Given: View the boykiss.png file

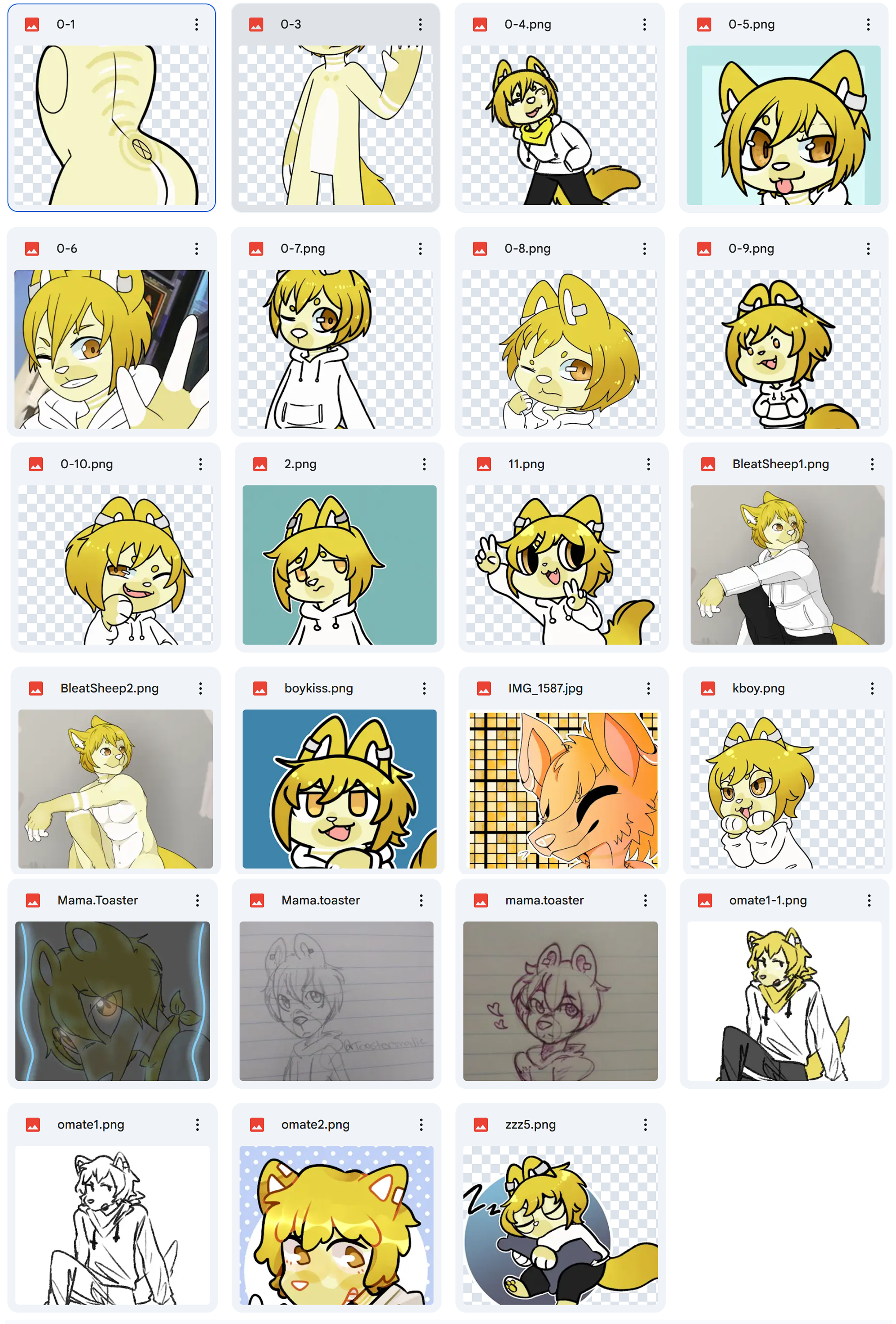Looking at the screenshot, I should coord(339,789).
